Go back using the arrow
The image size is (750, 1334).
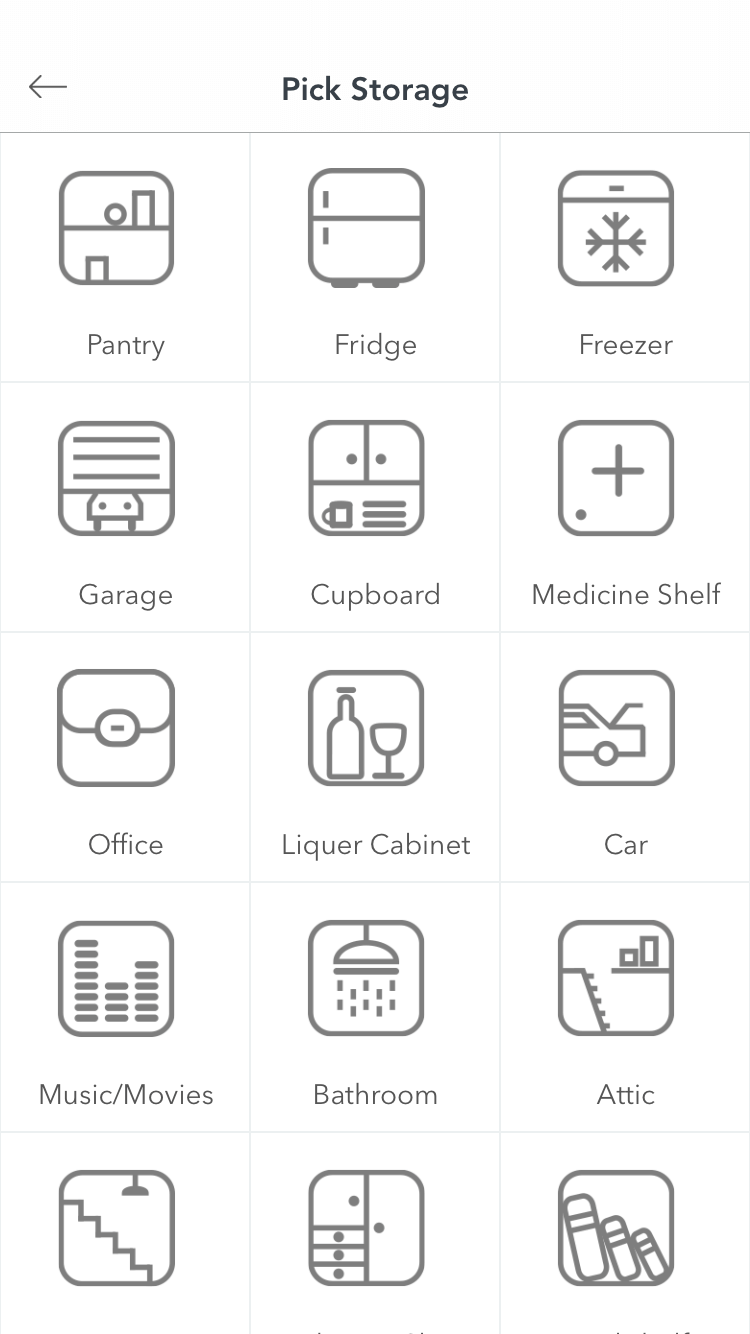coord(48,88)
